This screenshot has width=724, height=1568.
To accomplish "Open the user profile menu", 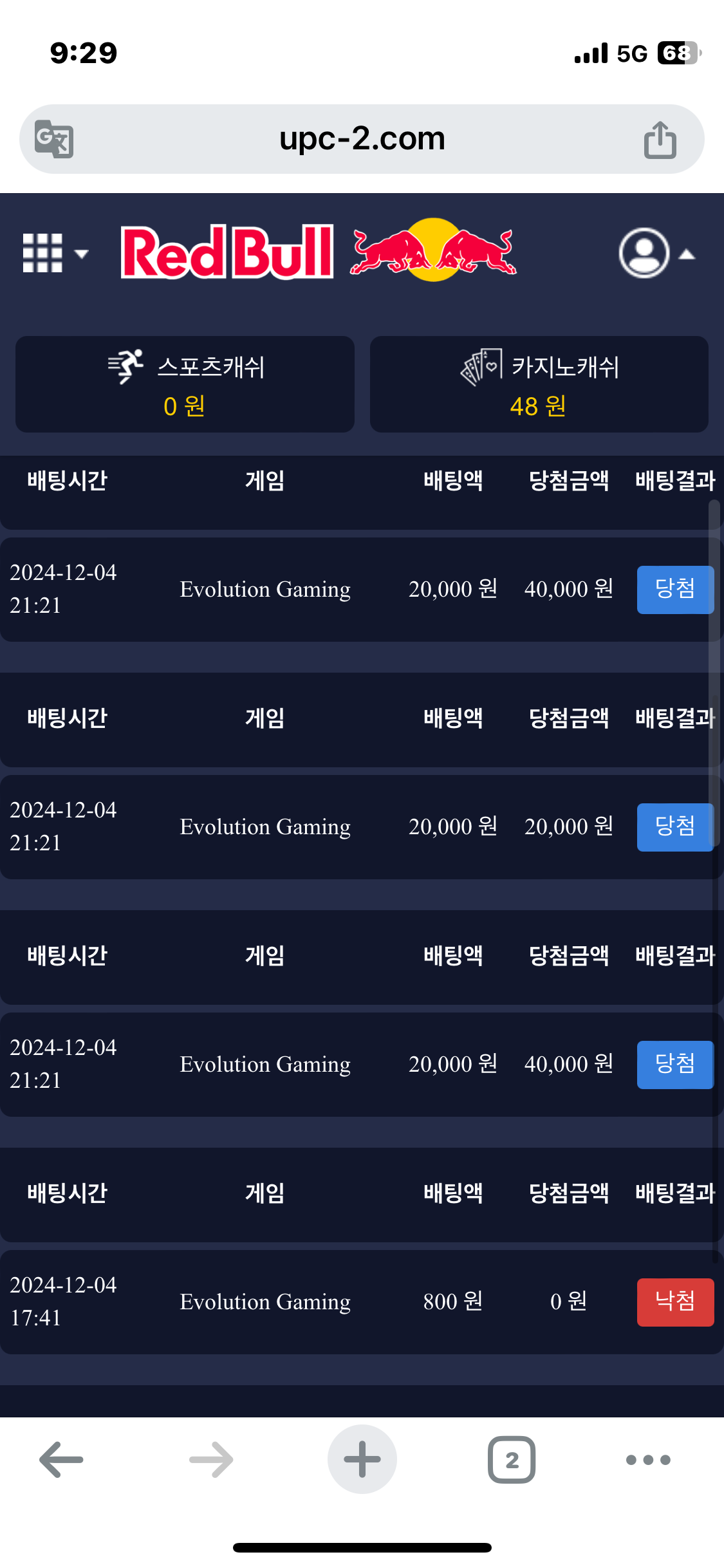I will (x=656, y=253).
